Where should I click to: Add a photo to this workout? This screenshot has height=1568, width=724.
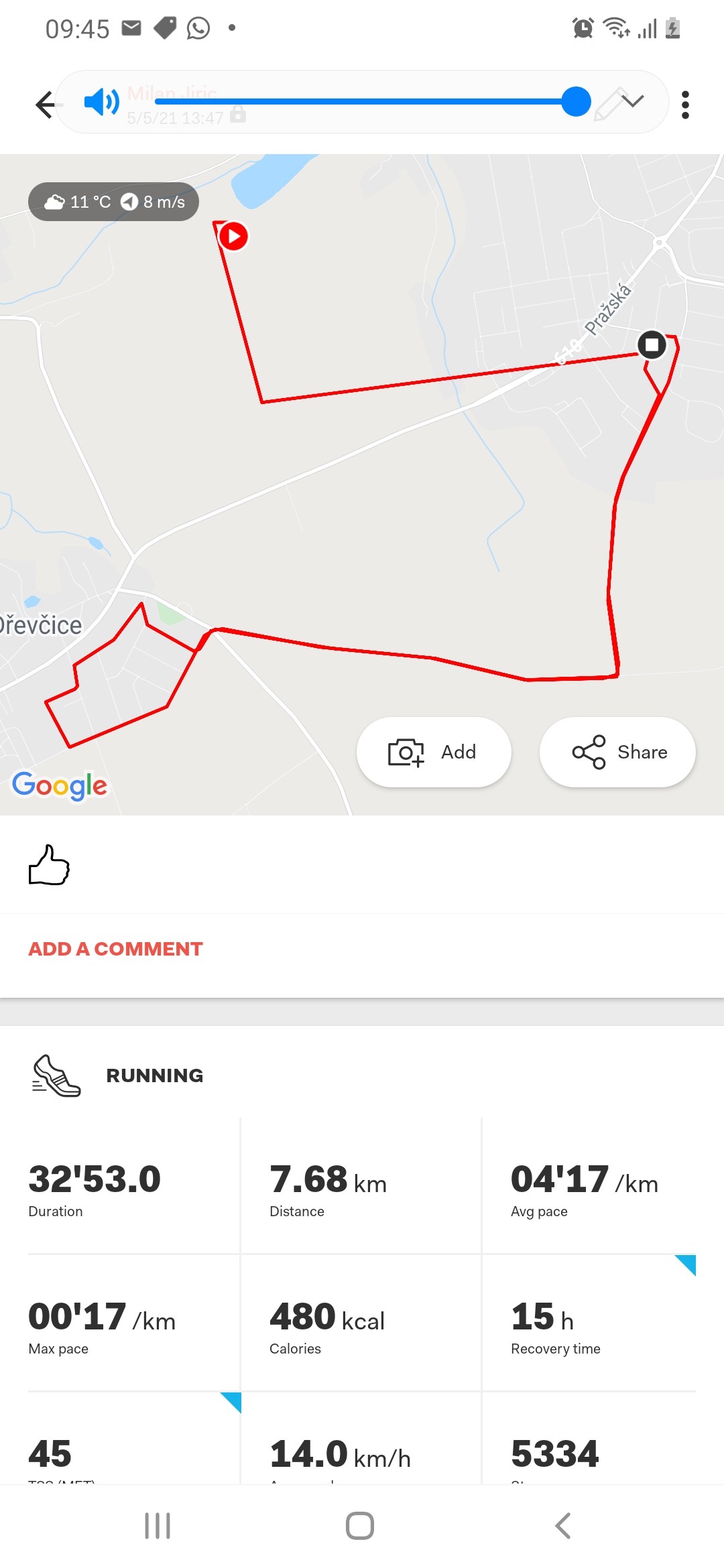(x=434, y=752)
